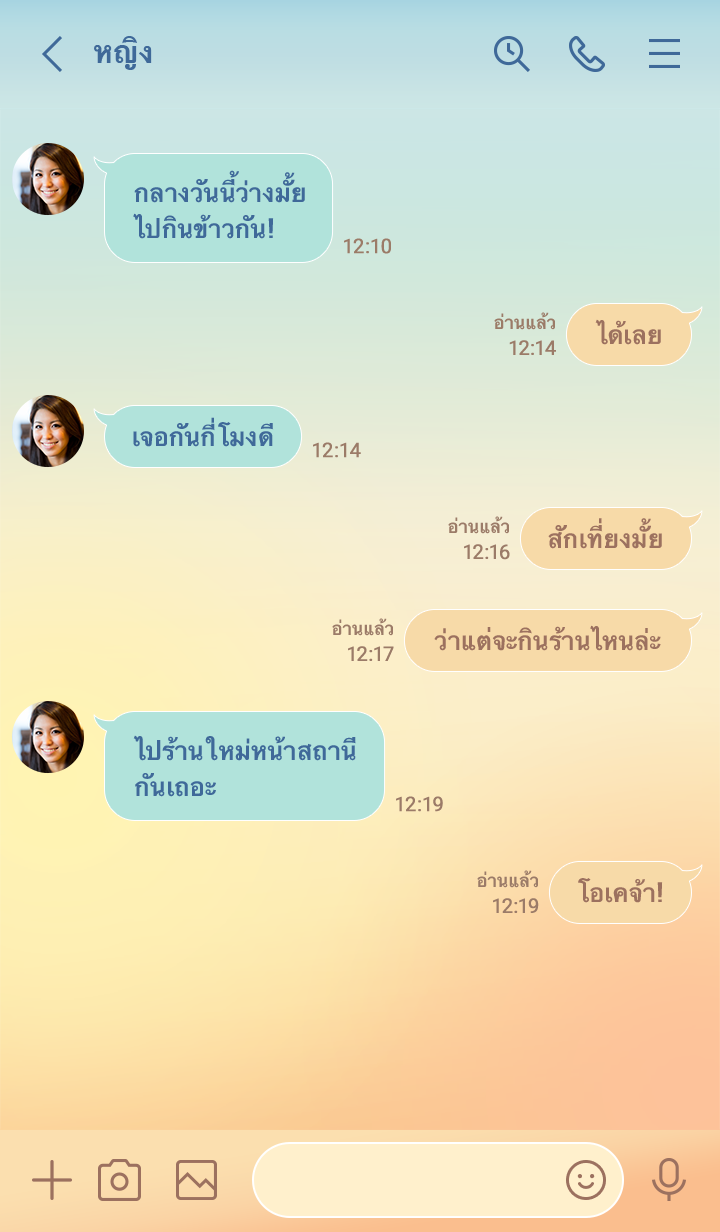Viewport: 720px width, 1232px height.
Task: Launch the camera to take a photo
Action: pos(119,1181)
